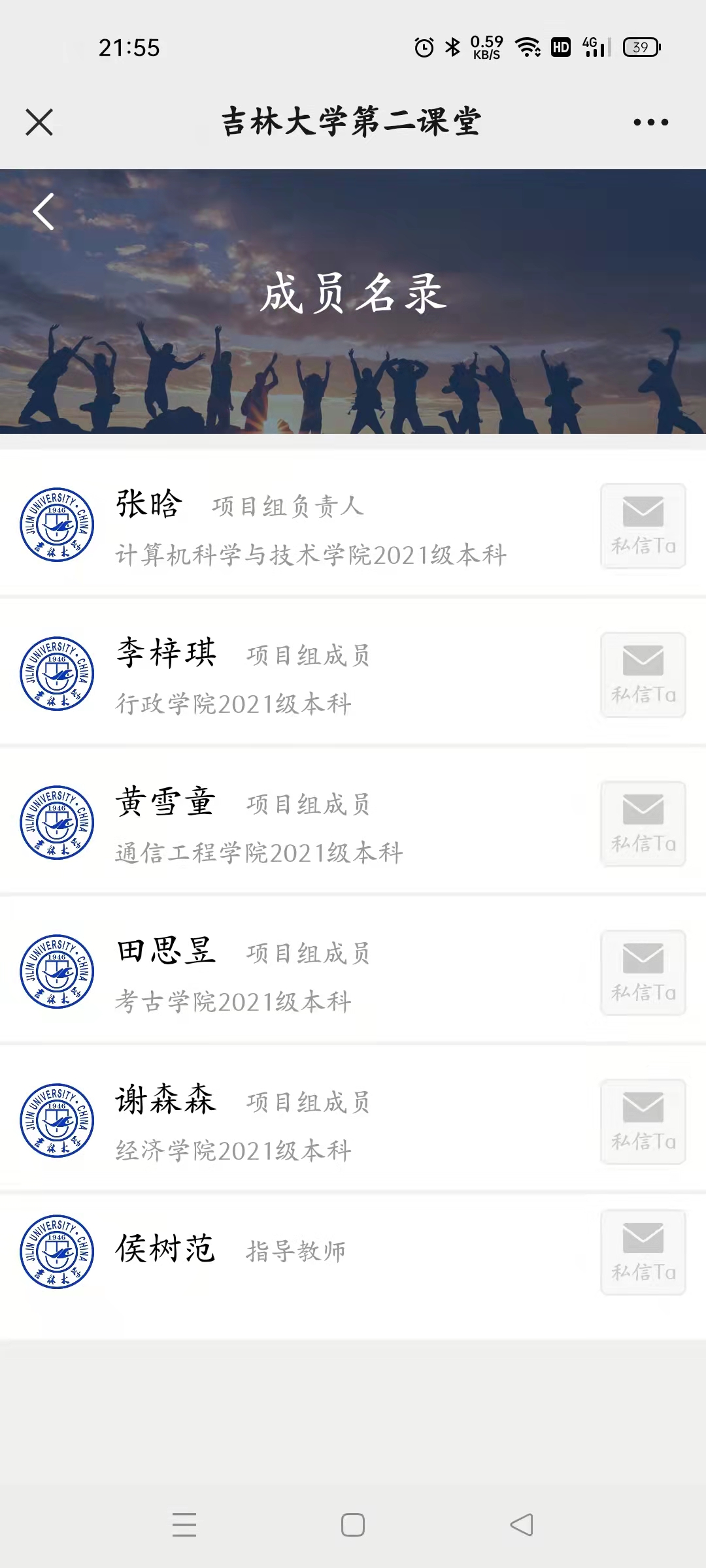This screenshot has width=706, height=1568.
Task: Go back from 成员名录 page
Action: [43, 212]
